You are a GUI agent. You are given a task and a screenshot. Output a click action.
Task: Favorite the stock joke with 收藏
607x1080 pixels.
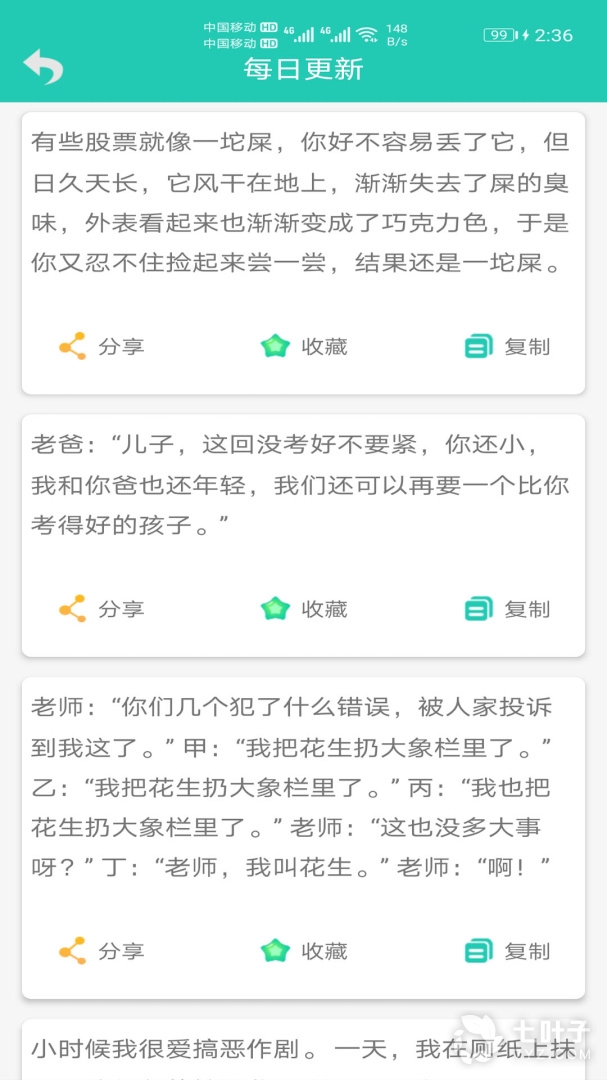pyautogui.click(x=304, y=347)
